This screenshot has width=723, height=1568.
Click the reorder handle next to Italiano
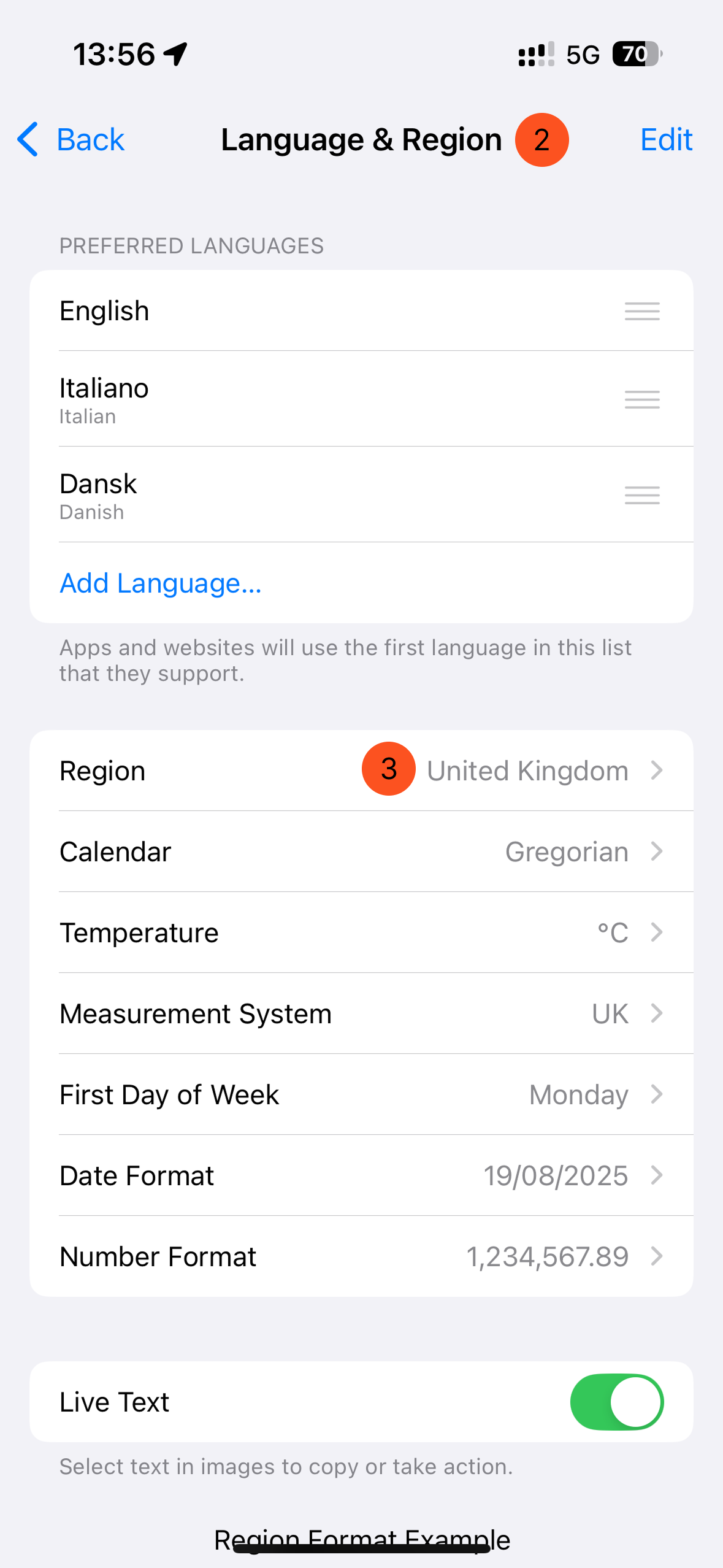pos(641,399)
